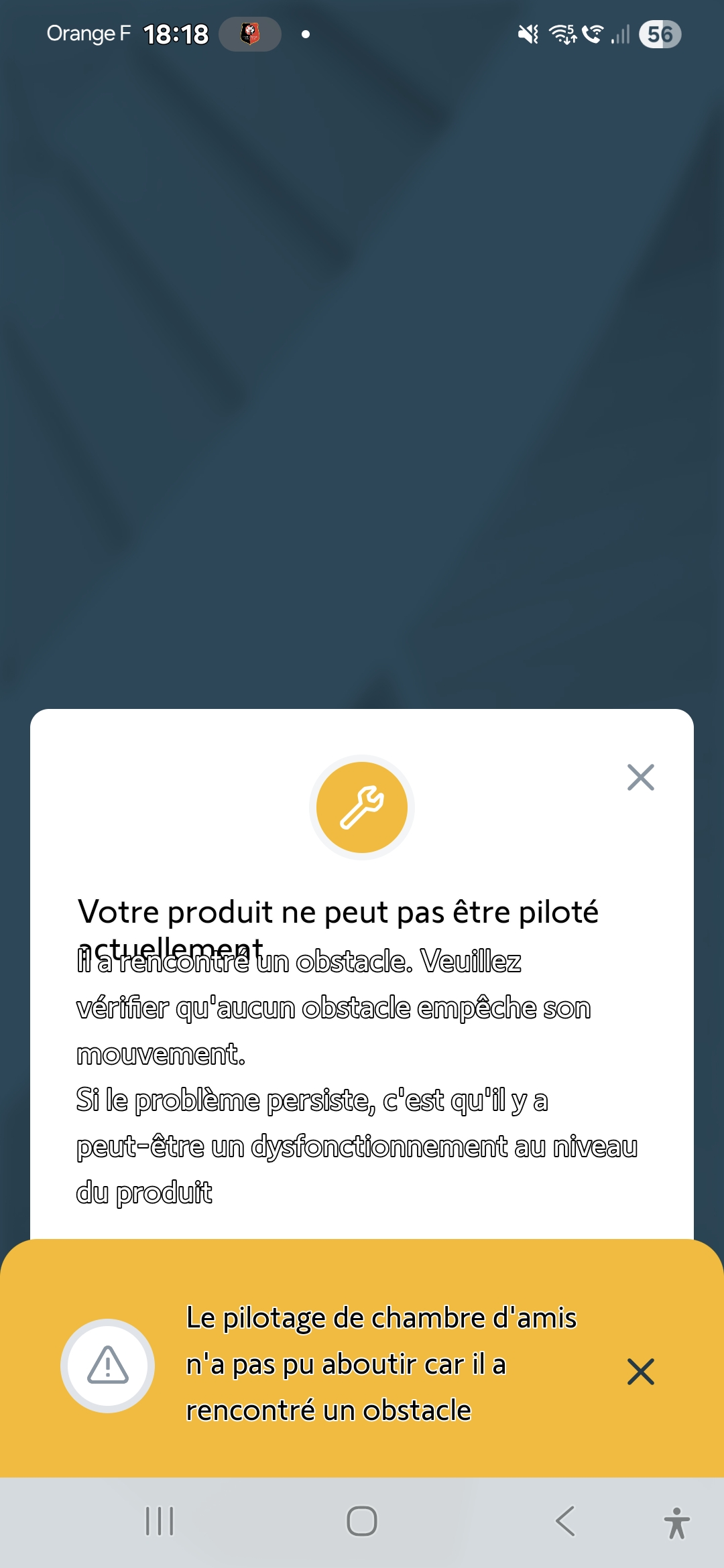
Task: Dismiss the yellow obstacle warning banner
Action: point(640,1372)
